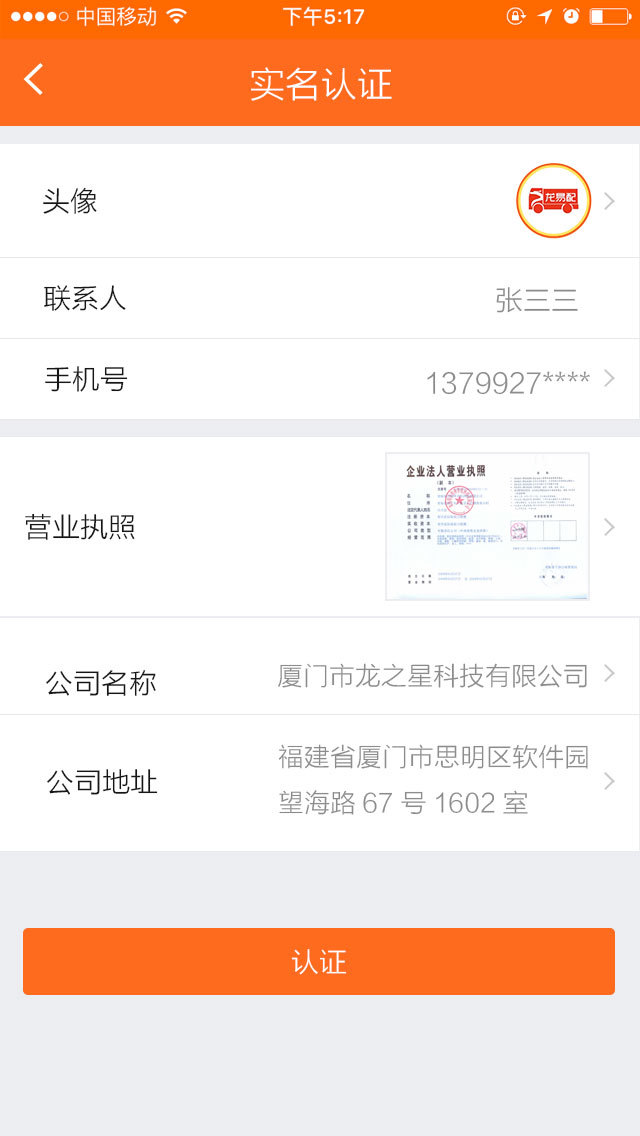Viewport: 640px width, 1136px height.
Task: Go back from 实名认证 screen
Action: [x=34, y=80]
